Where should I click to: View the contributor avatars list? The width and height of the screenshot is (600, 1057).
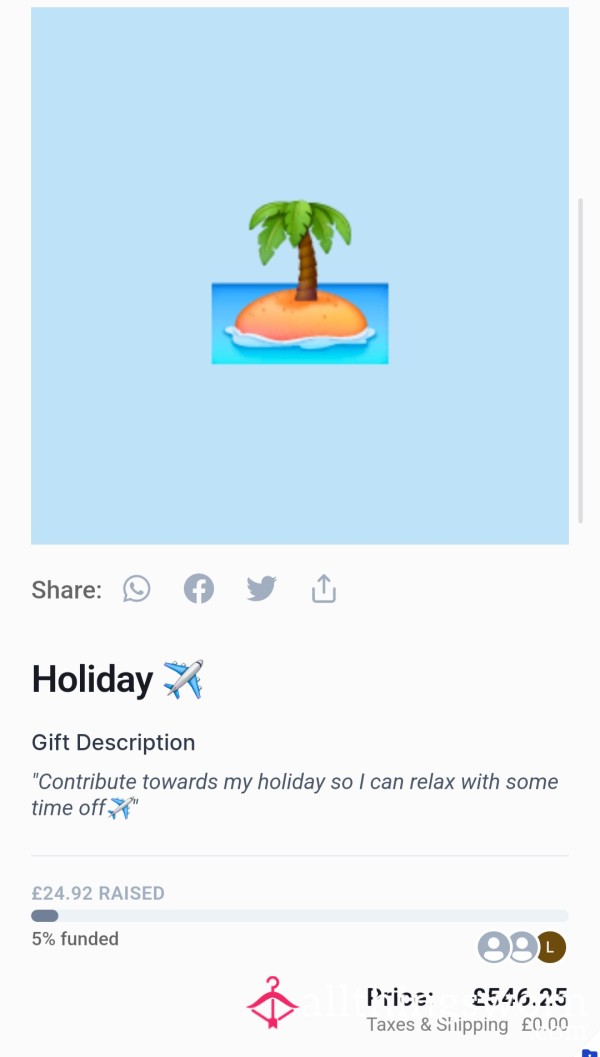click(522, 947)
